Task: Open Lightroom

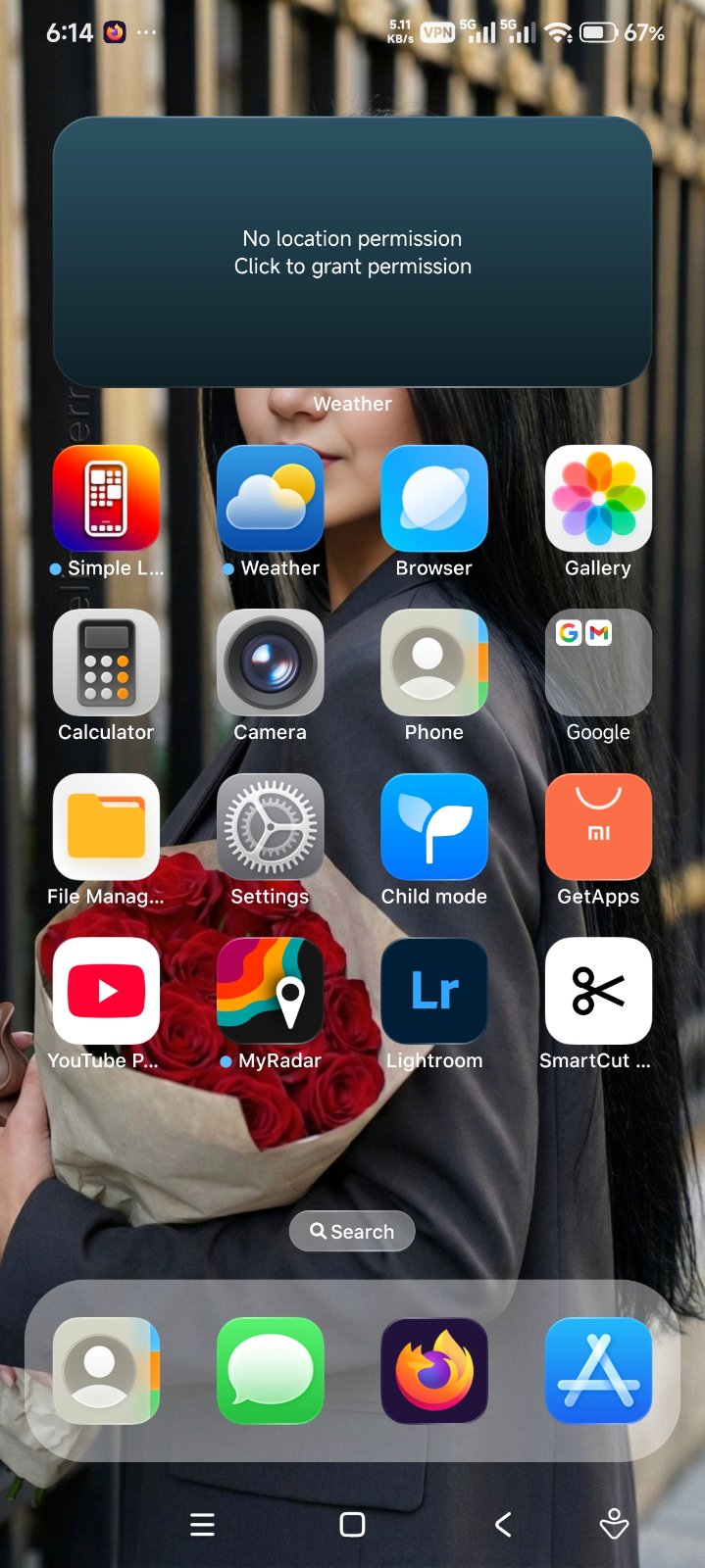Action: pyautogui.click(x=433, y=991)
